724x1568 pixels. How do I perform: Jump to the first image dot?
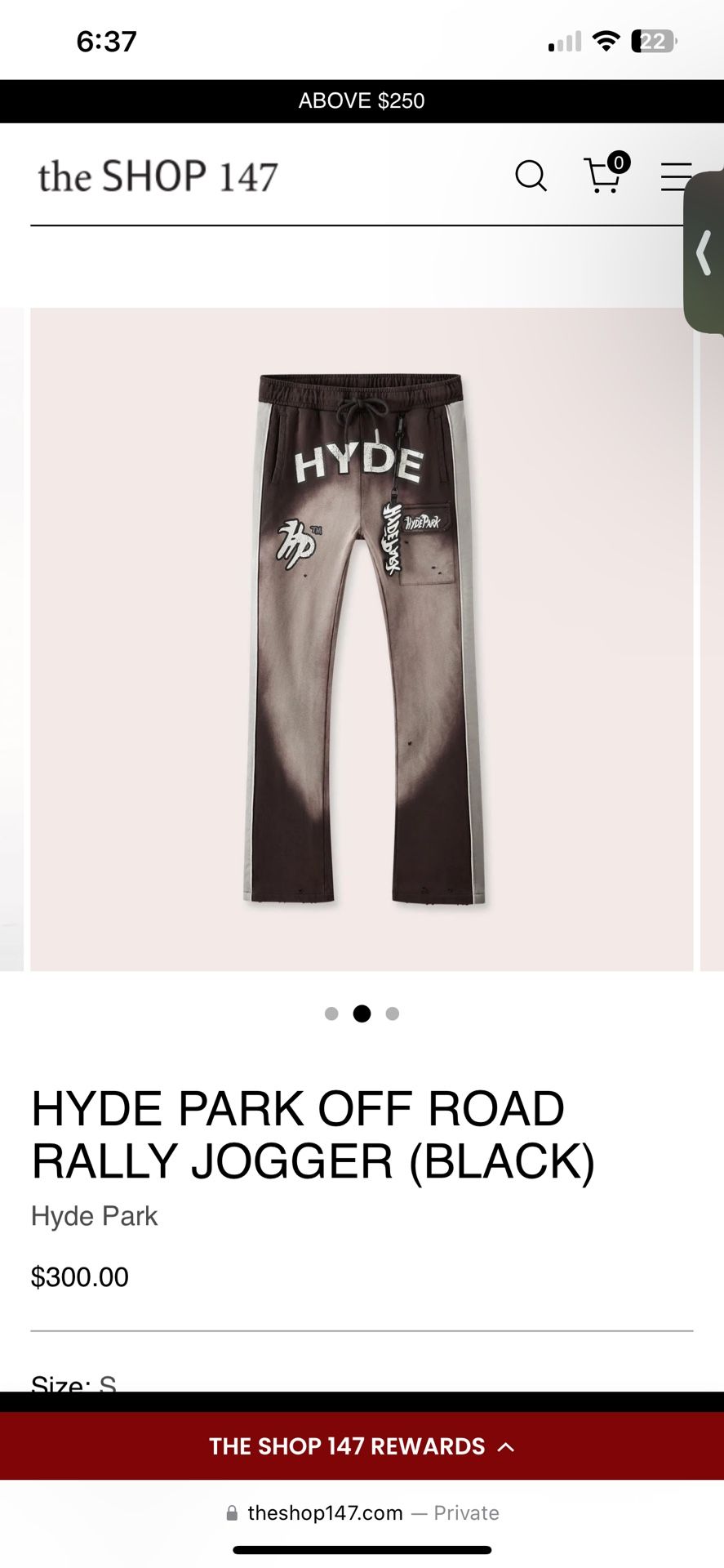[x=331, y=1013]
